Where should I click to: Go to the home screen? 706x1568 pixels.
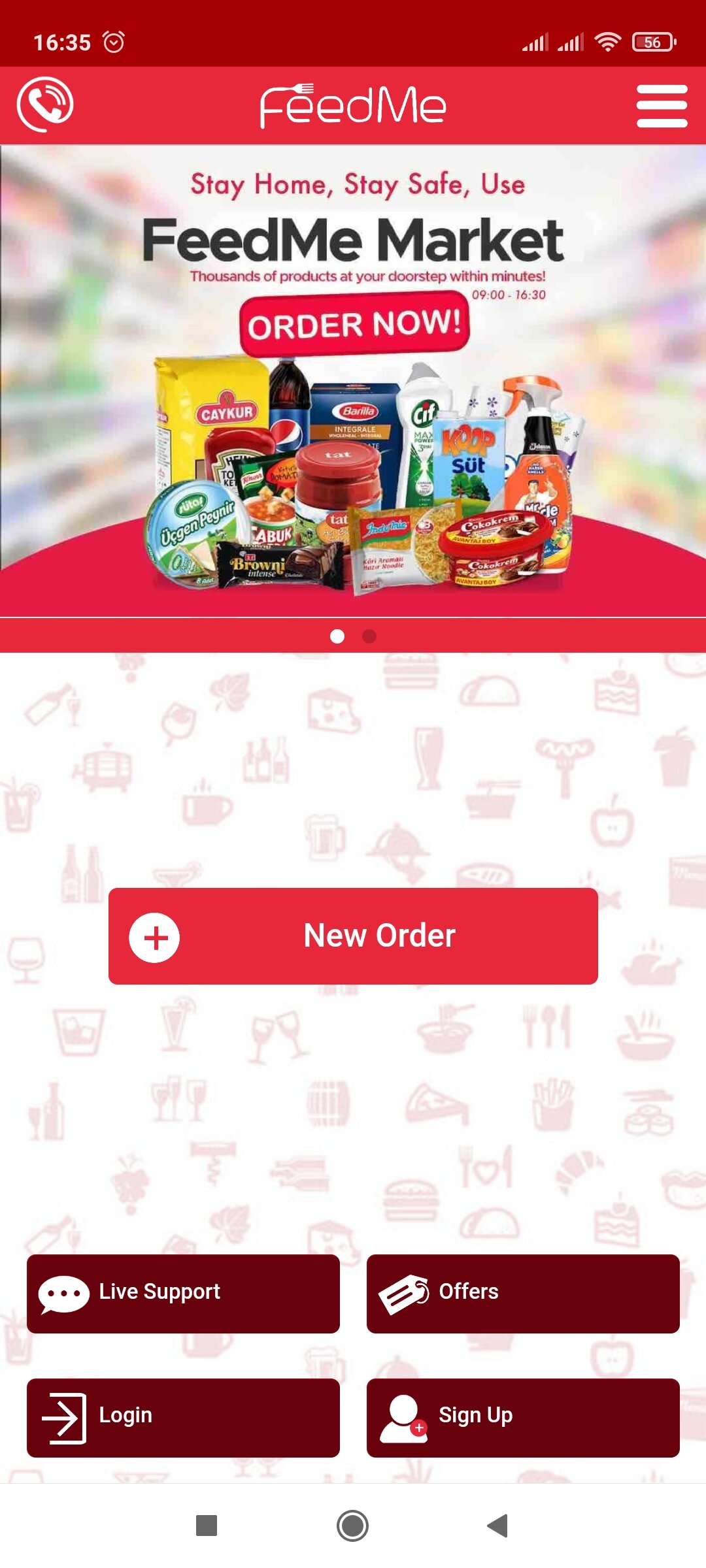coord(353,1526)
